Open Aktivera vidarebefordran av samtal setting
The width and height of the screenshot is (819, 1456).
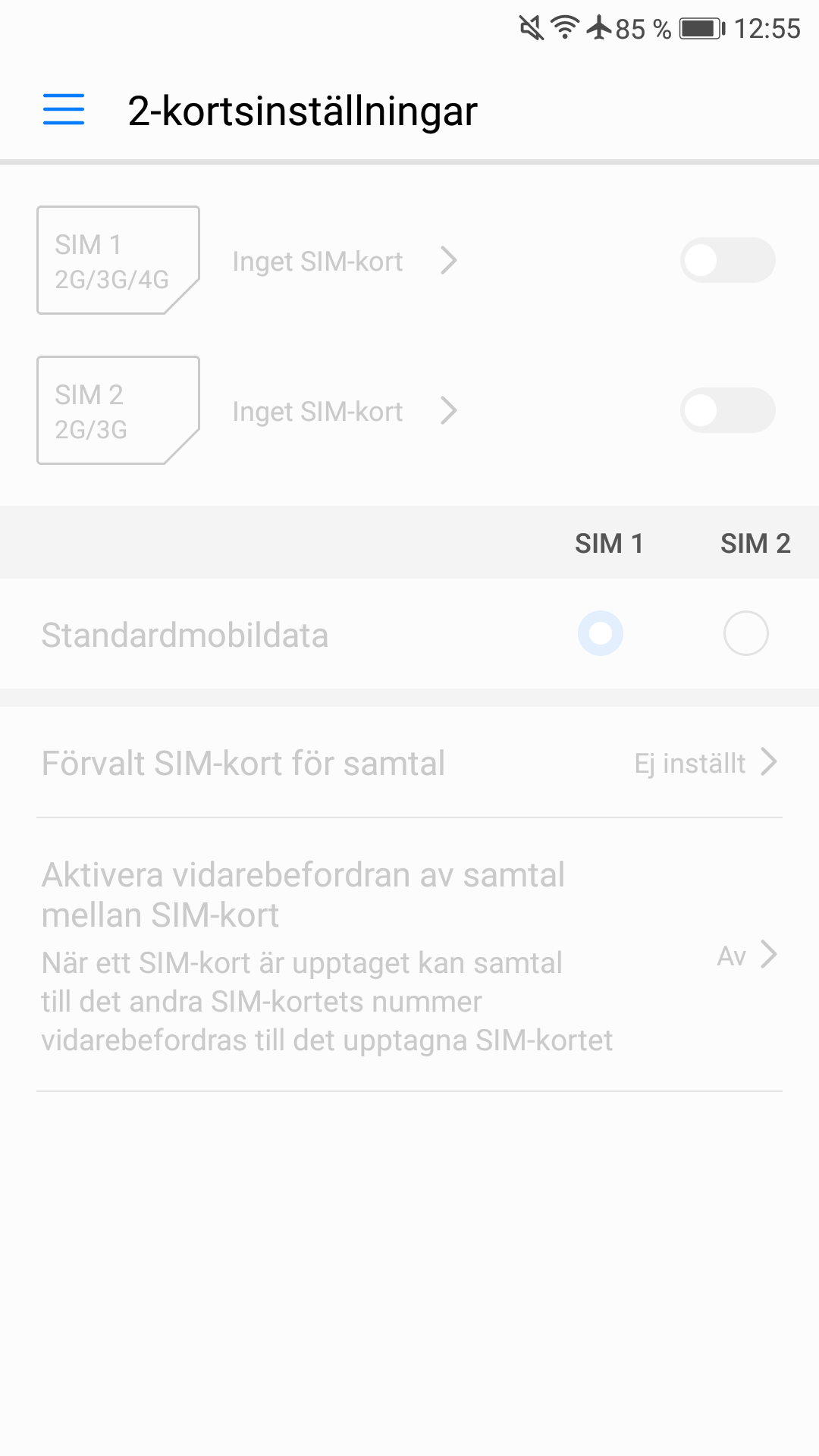[x=409, y=955]
